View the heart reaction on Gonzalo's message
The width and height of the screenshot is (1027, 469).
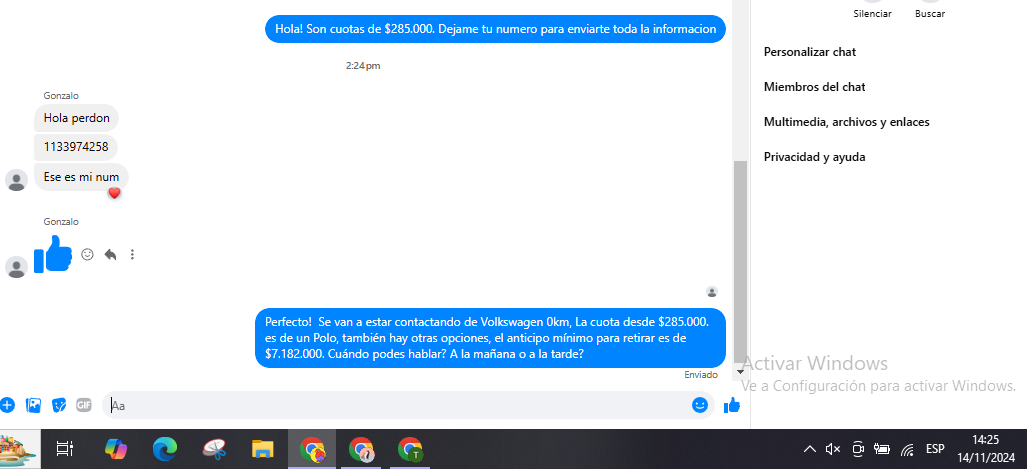(x=114, y=193)
